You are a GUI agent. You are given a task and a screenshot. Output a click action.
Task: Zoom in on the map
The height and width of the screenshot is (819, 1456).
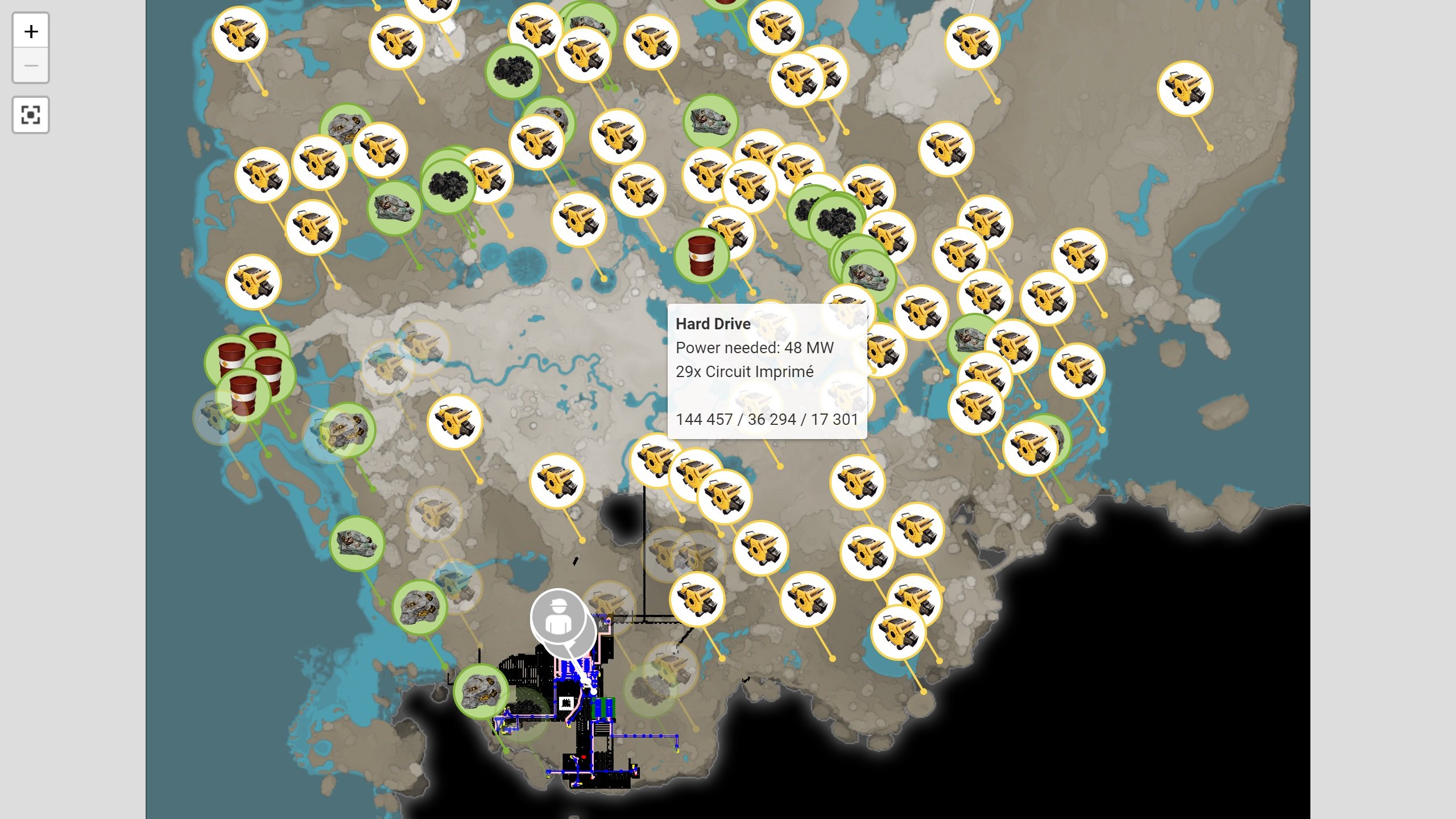click(31, 31)
